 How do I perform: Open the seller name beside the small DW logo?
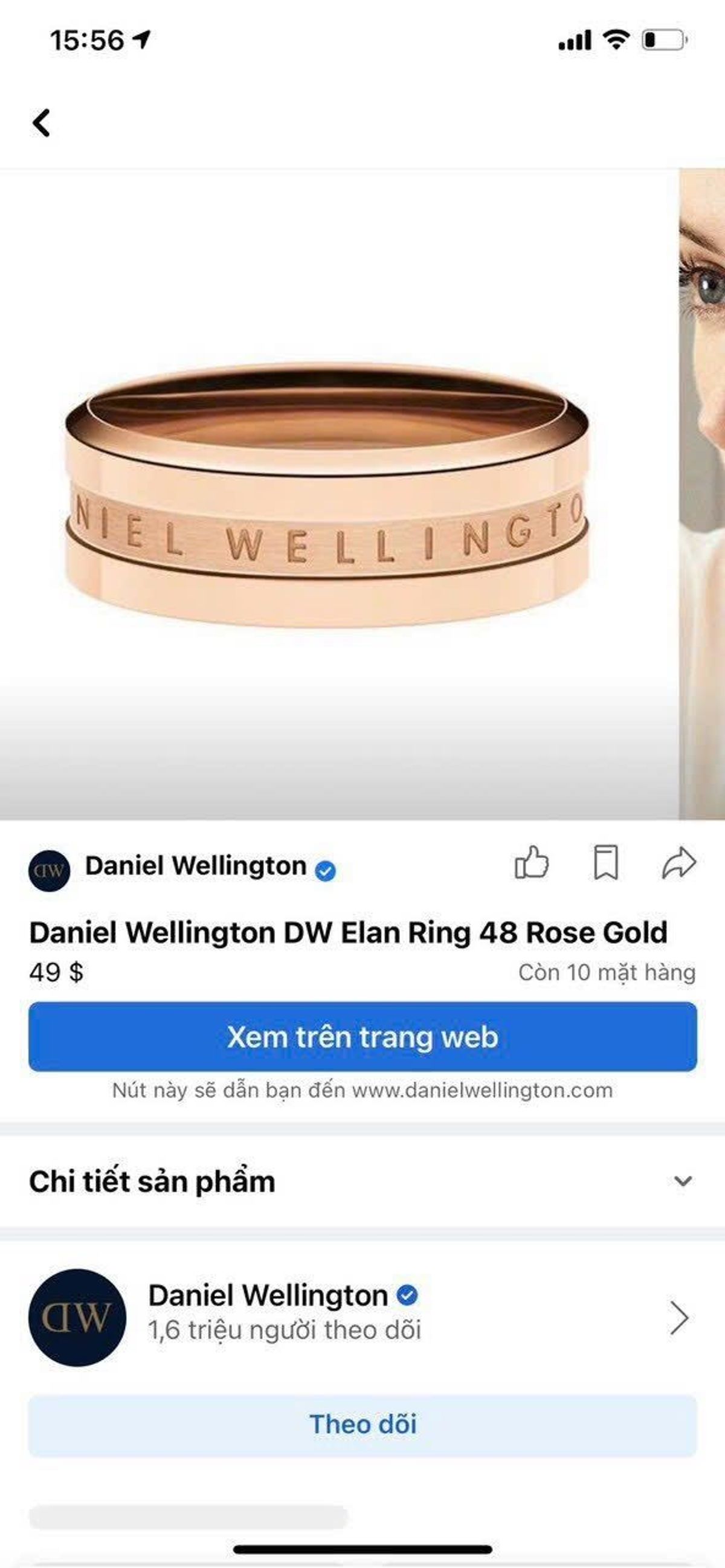click(x=195, y=866)
